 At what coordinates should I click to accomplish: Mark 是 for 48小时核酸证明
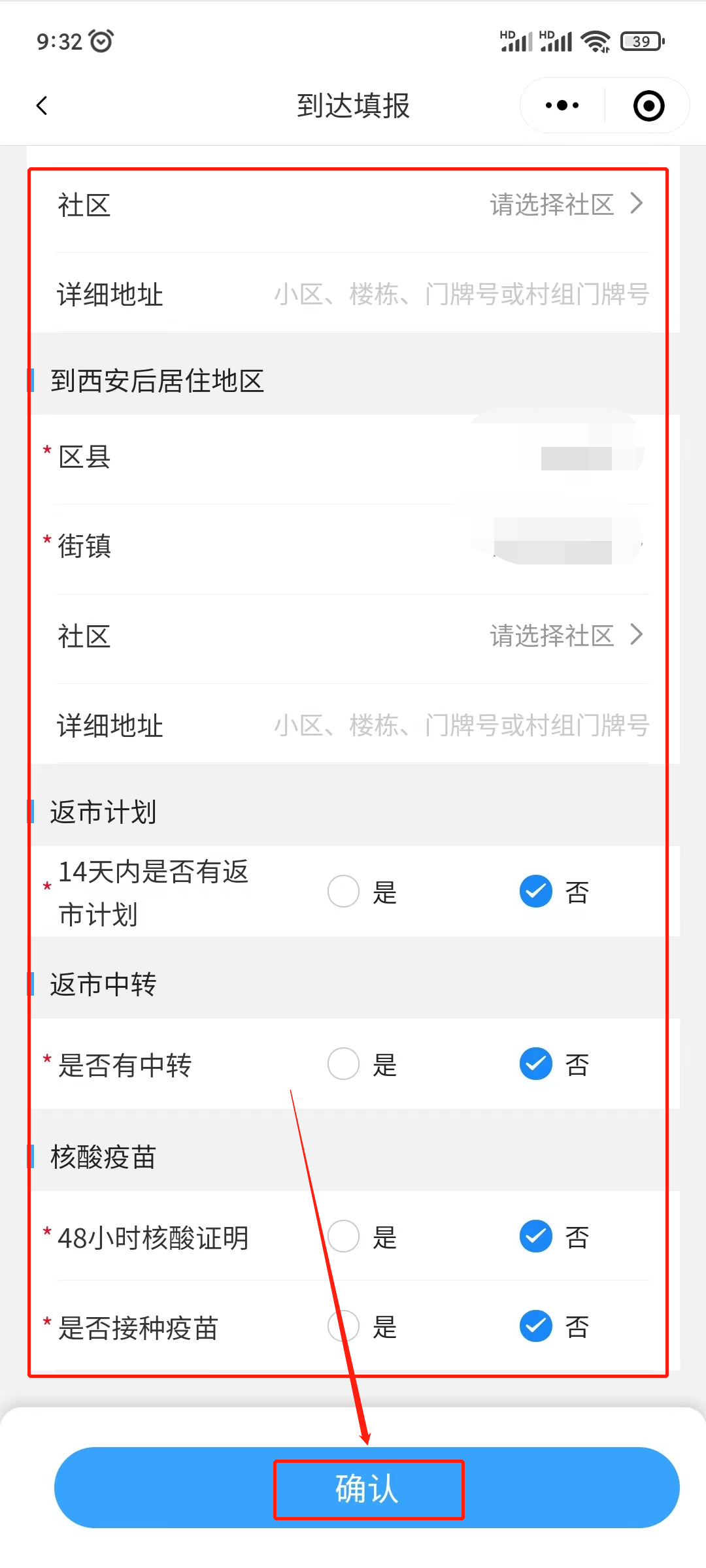click(344, 1236)
